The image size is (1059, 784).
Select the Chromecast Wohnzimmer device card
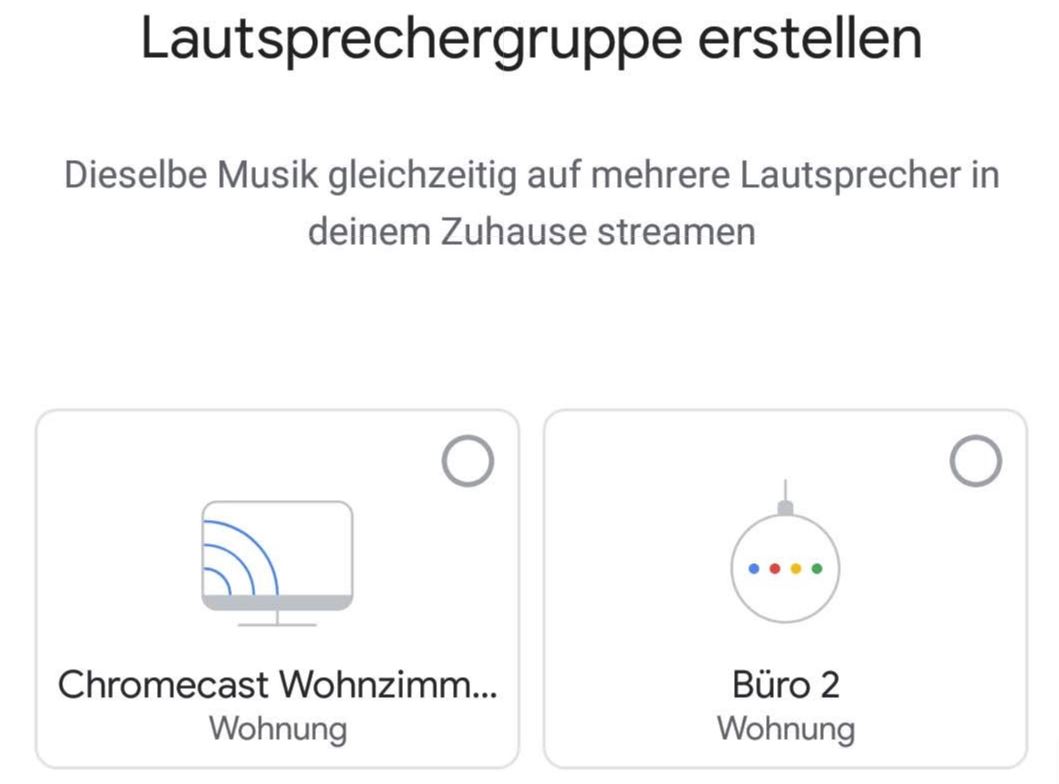pyautogui.click(x=277, y=588)
